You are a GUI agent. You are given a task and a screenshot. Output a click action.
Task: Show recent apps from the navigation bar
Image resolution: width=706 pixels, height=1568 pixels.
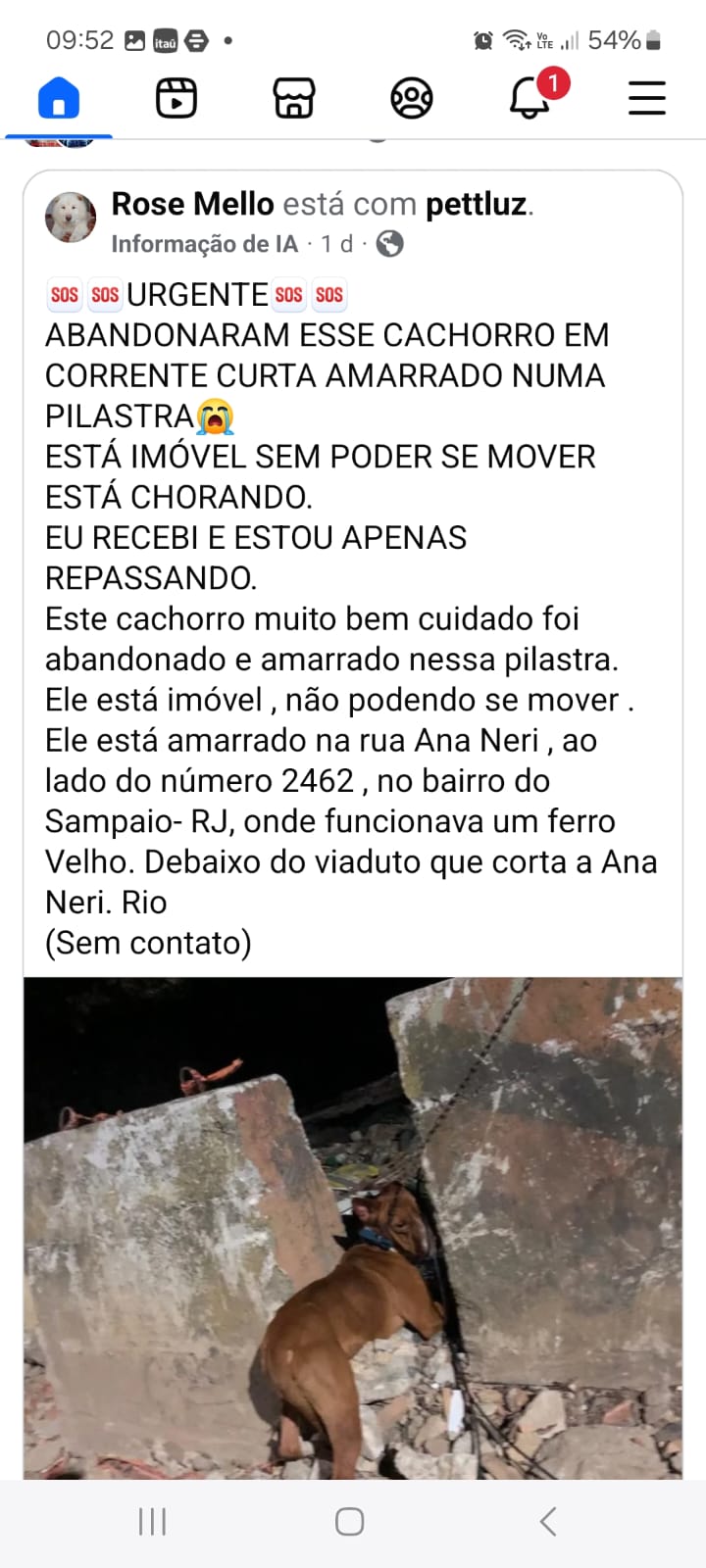[x=153, y=1521]
